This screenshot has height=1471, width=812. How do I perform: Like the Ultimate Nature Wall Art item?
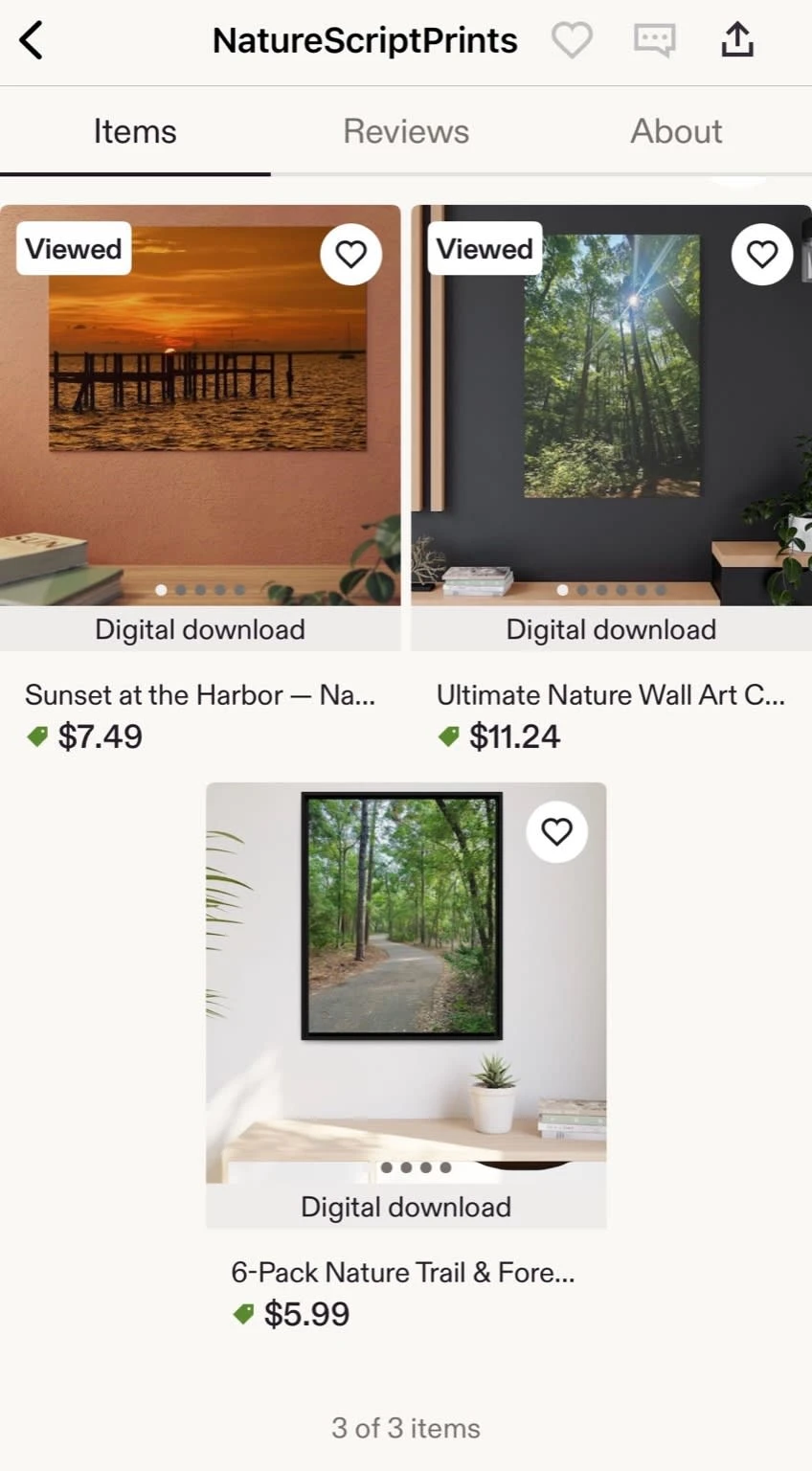coord(762,254)
